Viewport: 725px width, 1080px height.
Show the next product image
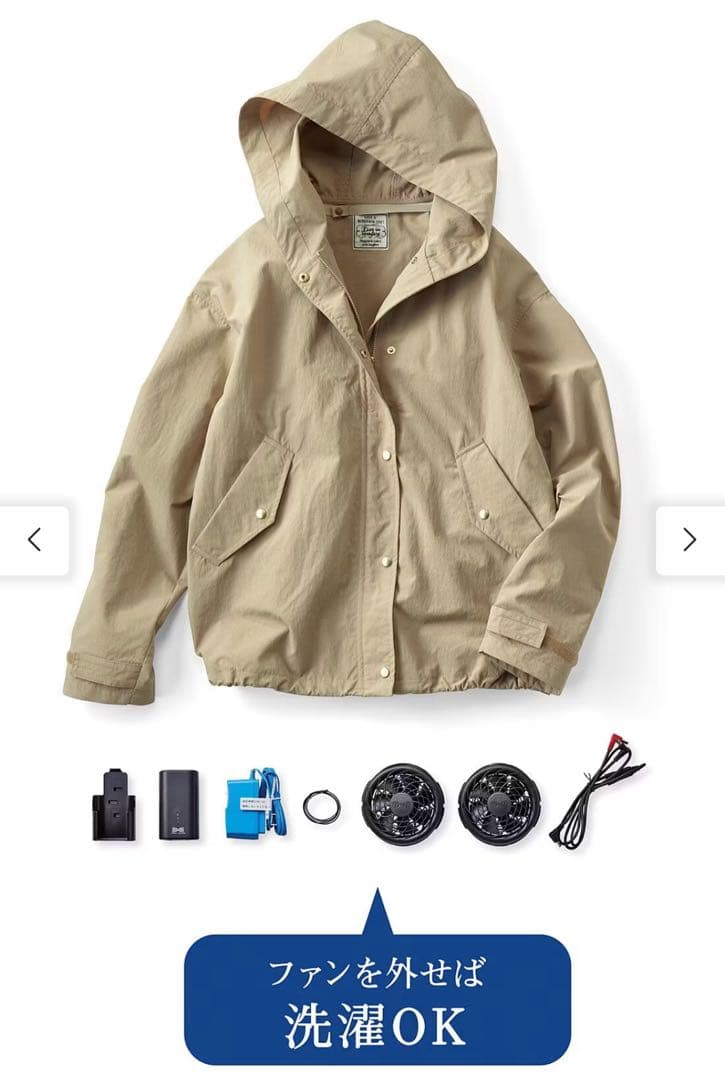point(689,540)
